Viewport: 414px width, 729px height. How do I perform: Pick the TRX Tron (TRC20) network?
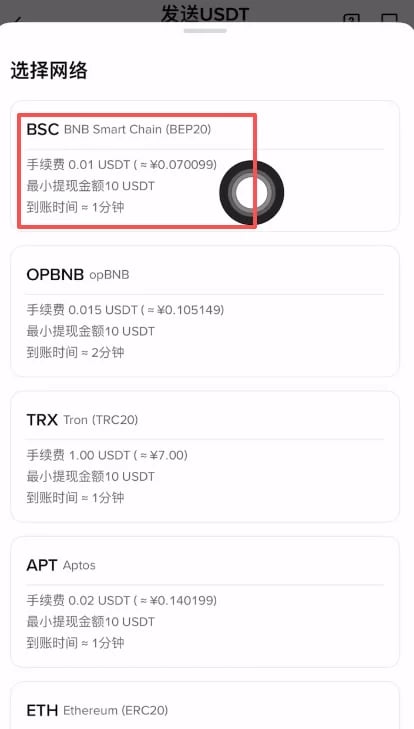(205, 457)
